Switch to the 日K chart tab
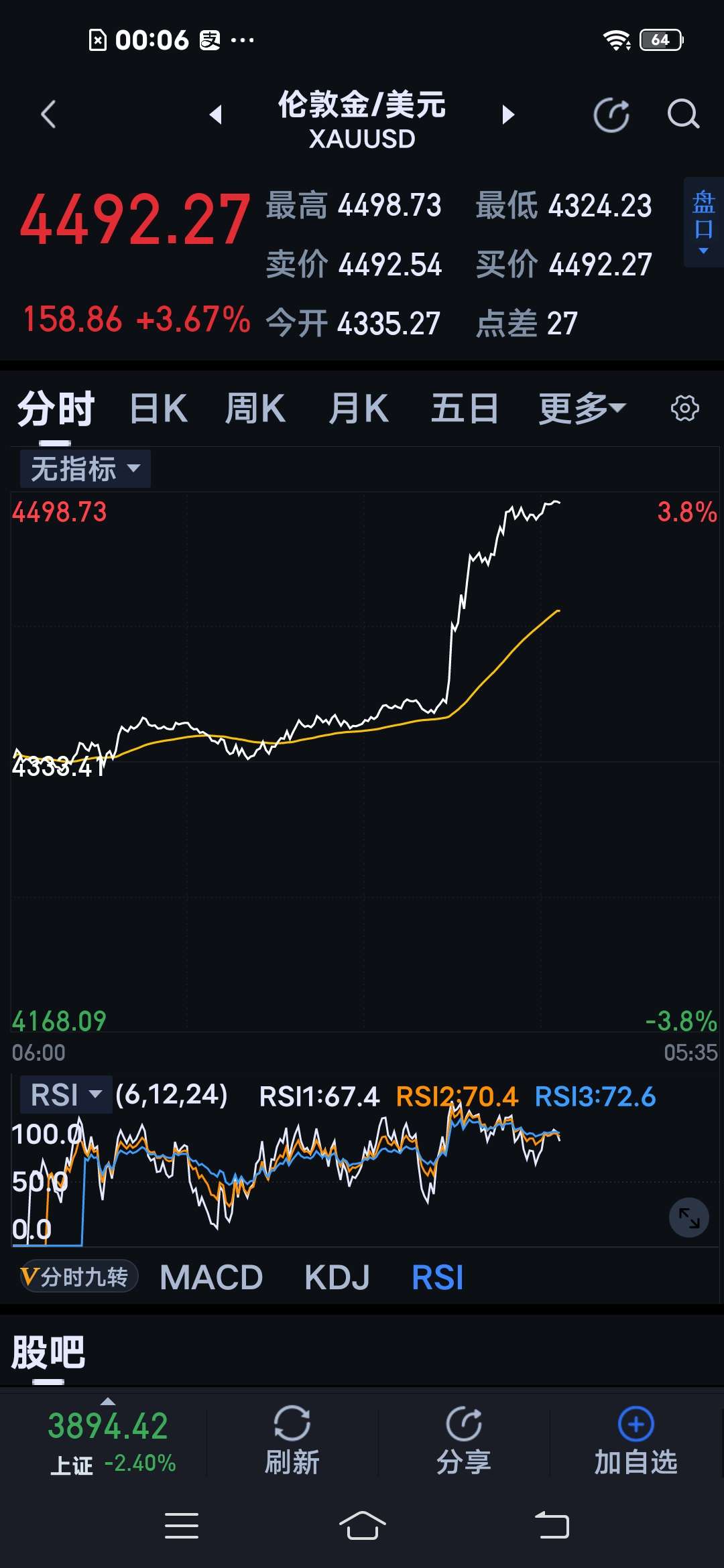This screenshot has height=1568, width=724. click(x=159, y=409)
